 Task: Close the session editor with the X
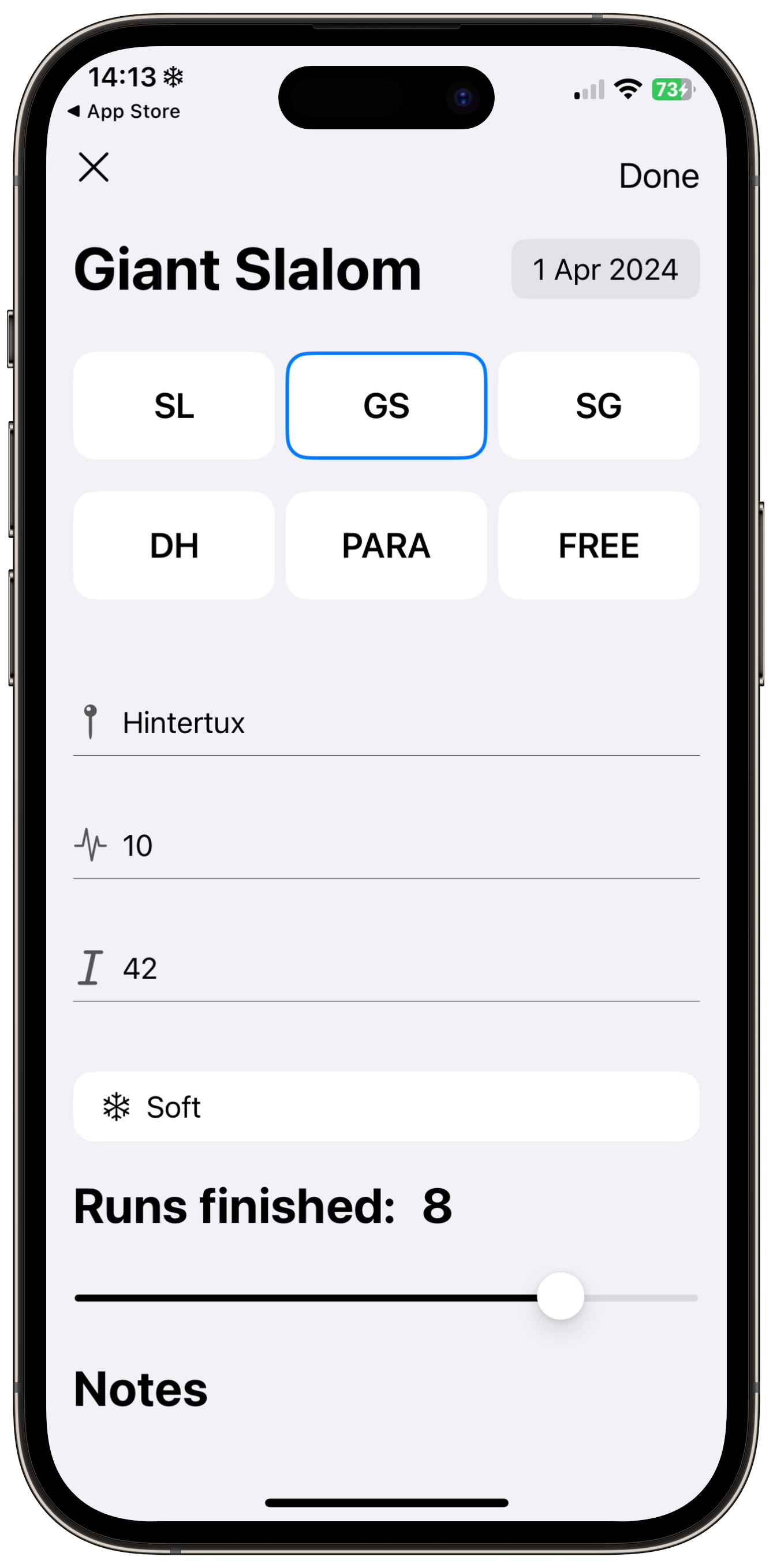click(94, 167)
